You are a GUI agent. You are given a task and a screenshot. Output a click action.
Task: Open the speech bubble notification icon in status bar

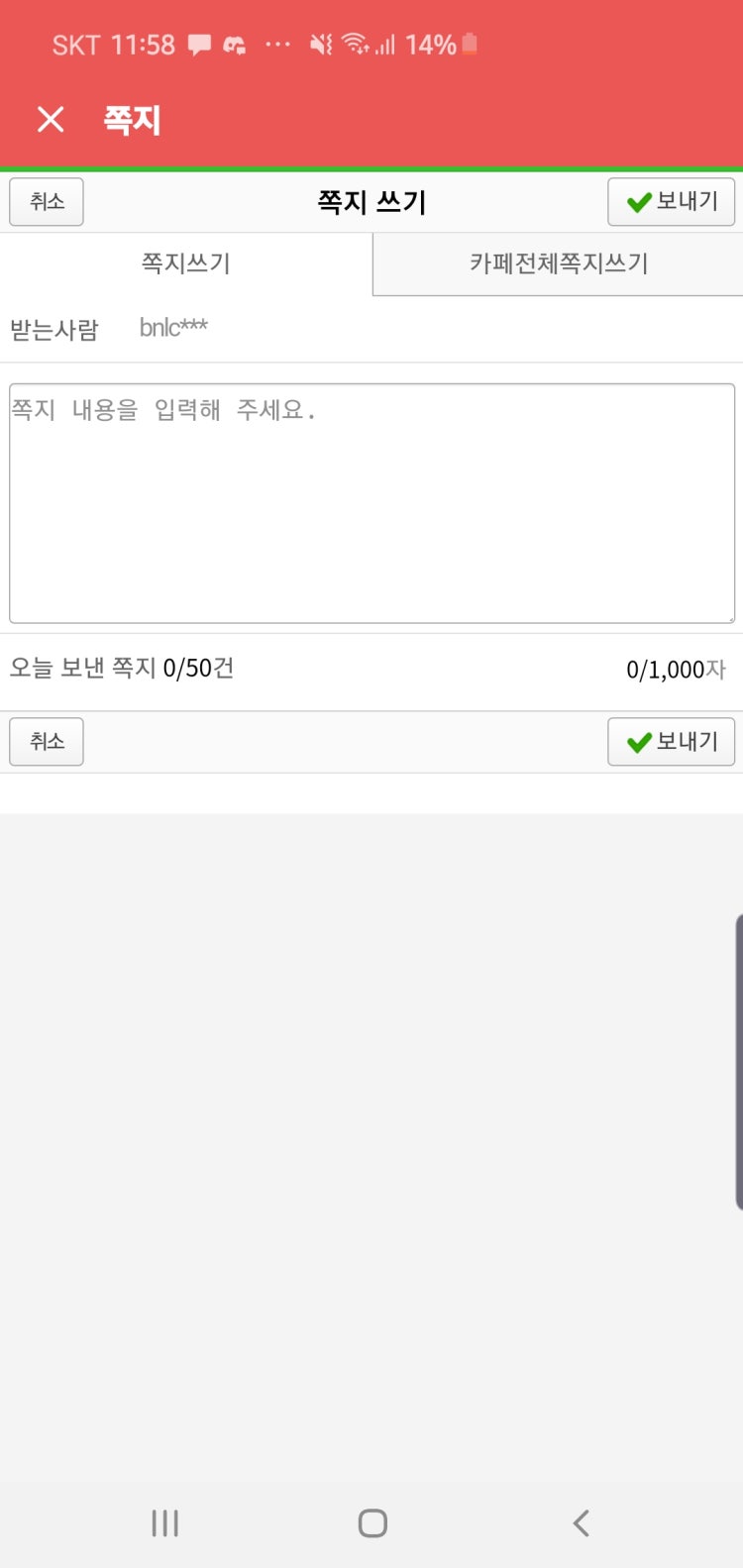point(201,44)
